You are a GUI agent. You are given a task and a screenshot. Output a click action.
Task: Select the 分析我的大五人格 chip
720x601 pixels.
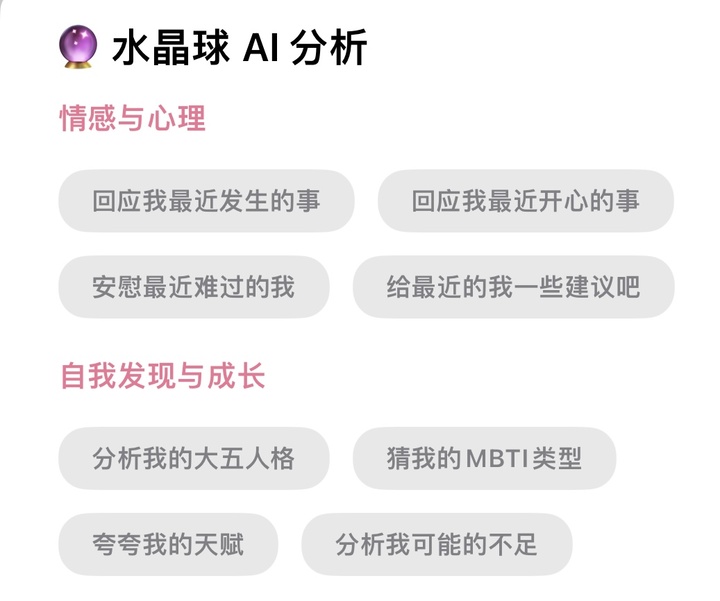(x=193, y=459)
